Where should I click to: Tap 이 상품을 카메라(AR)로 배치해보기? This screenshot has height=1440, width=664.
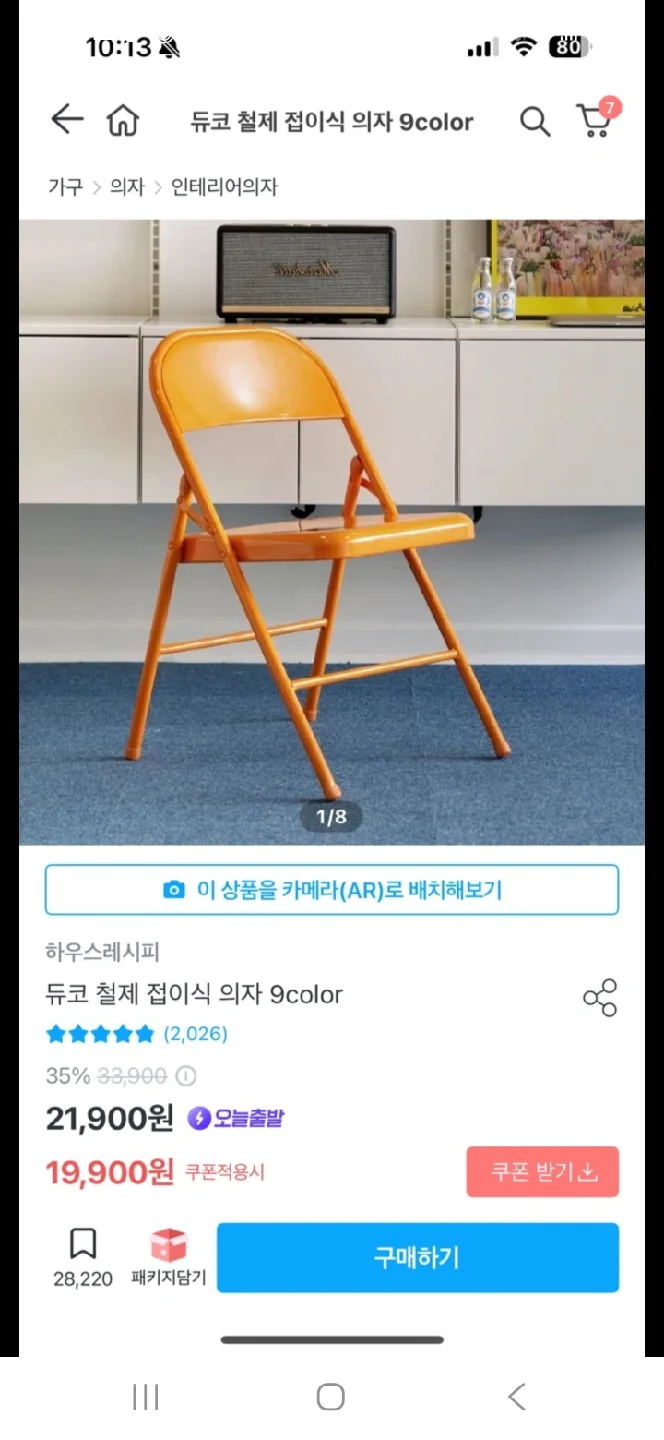tap(331, 890)
